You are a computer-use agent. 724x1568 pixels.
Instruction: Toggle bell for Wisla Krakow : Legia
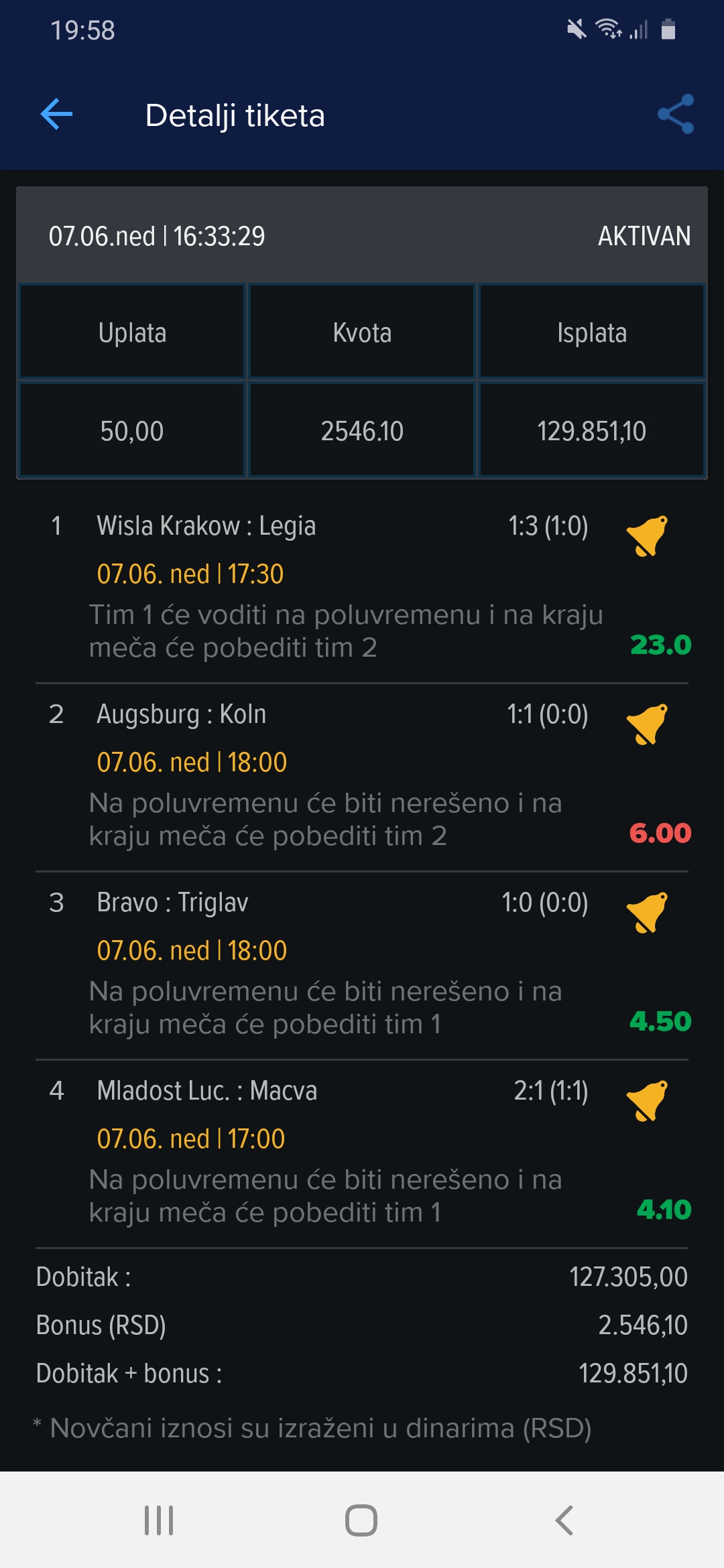pos(647,535)
